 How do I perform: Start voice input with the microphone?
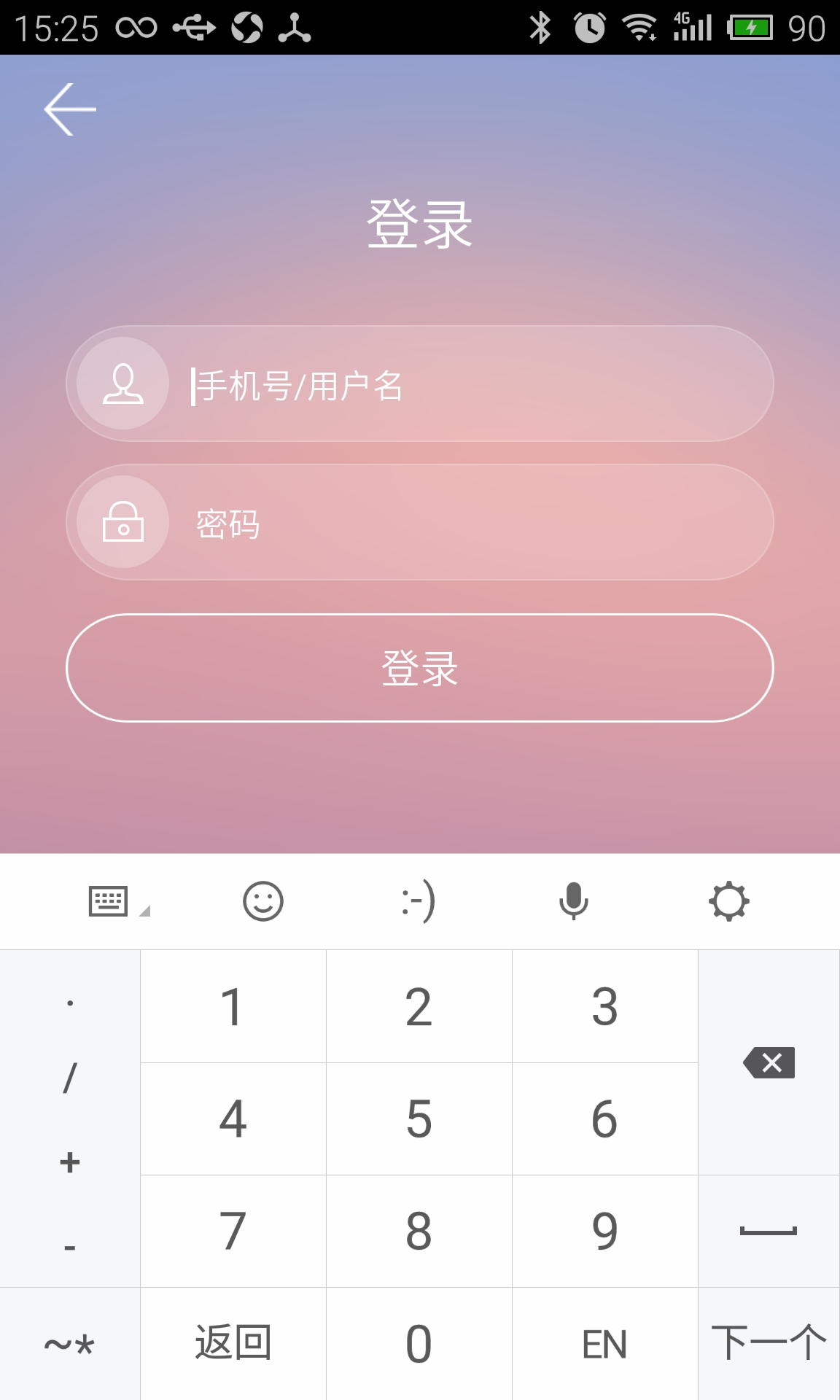click(x=574, y=902)
